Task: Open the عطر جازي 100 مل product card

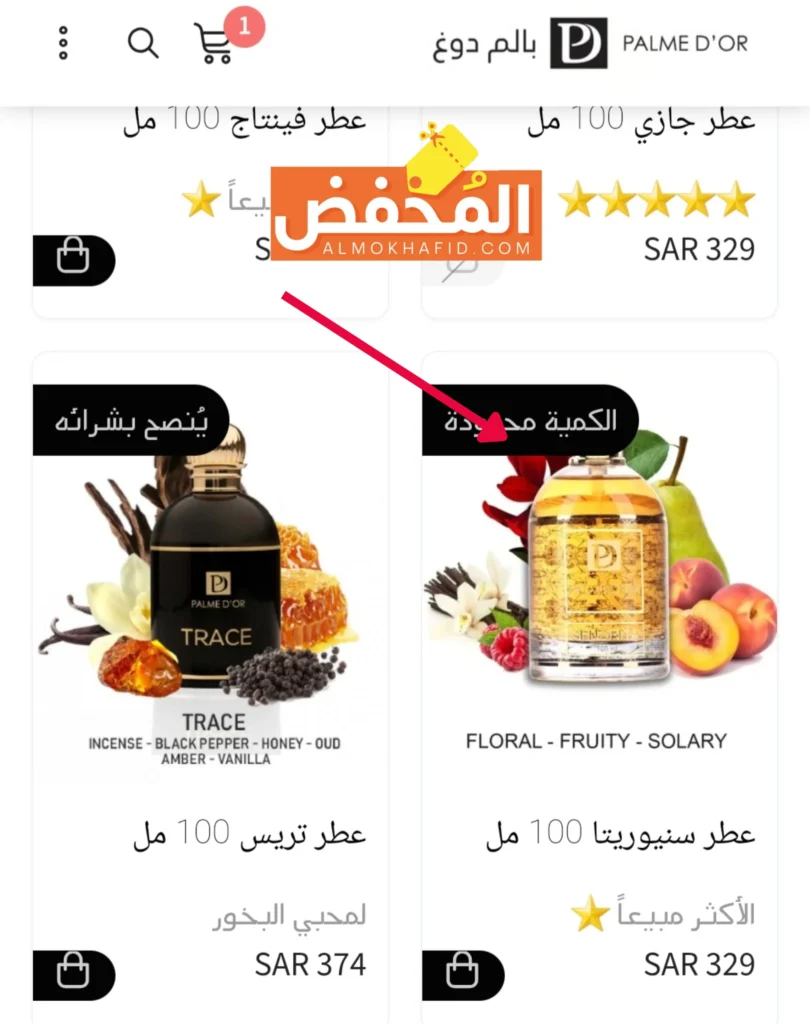Action: tap(641, 121)
